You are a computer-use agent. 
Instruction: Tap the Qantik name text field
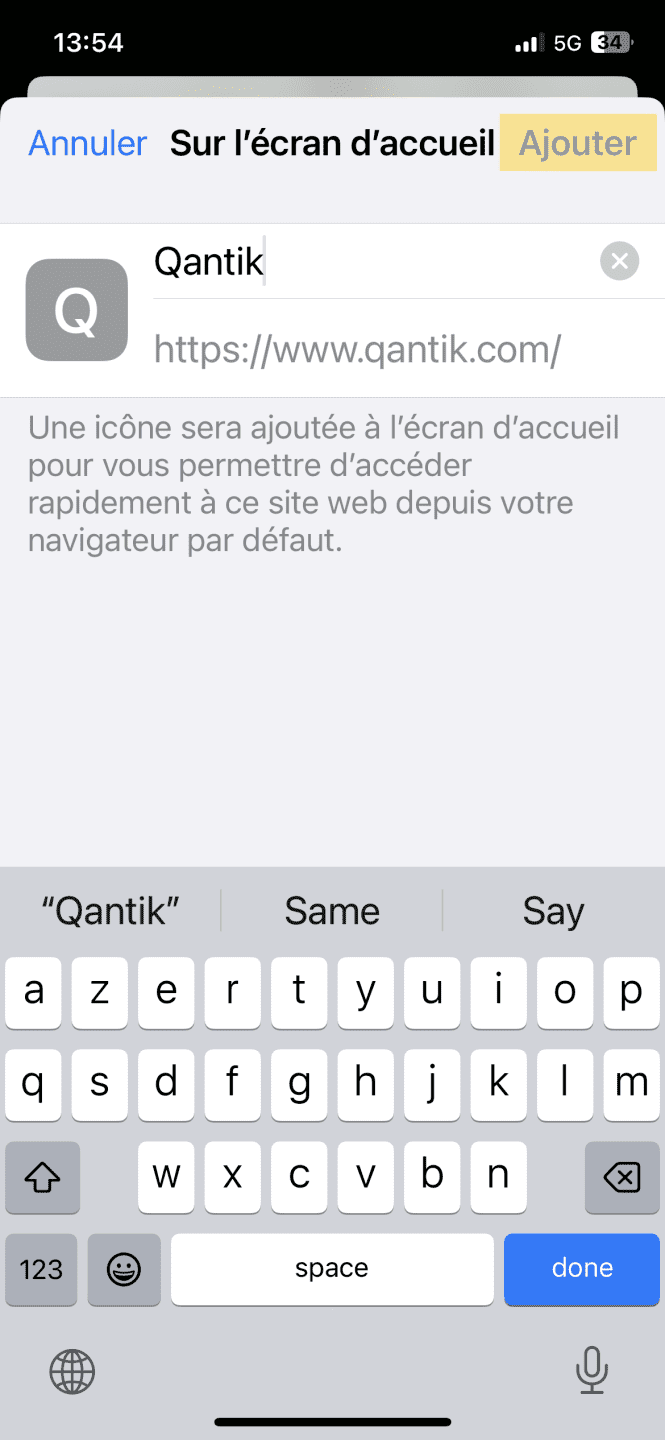tap(370, 262)
